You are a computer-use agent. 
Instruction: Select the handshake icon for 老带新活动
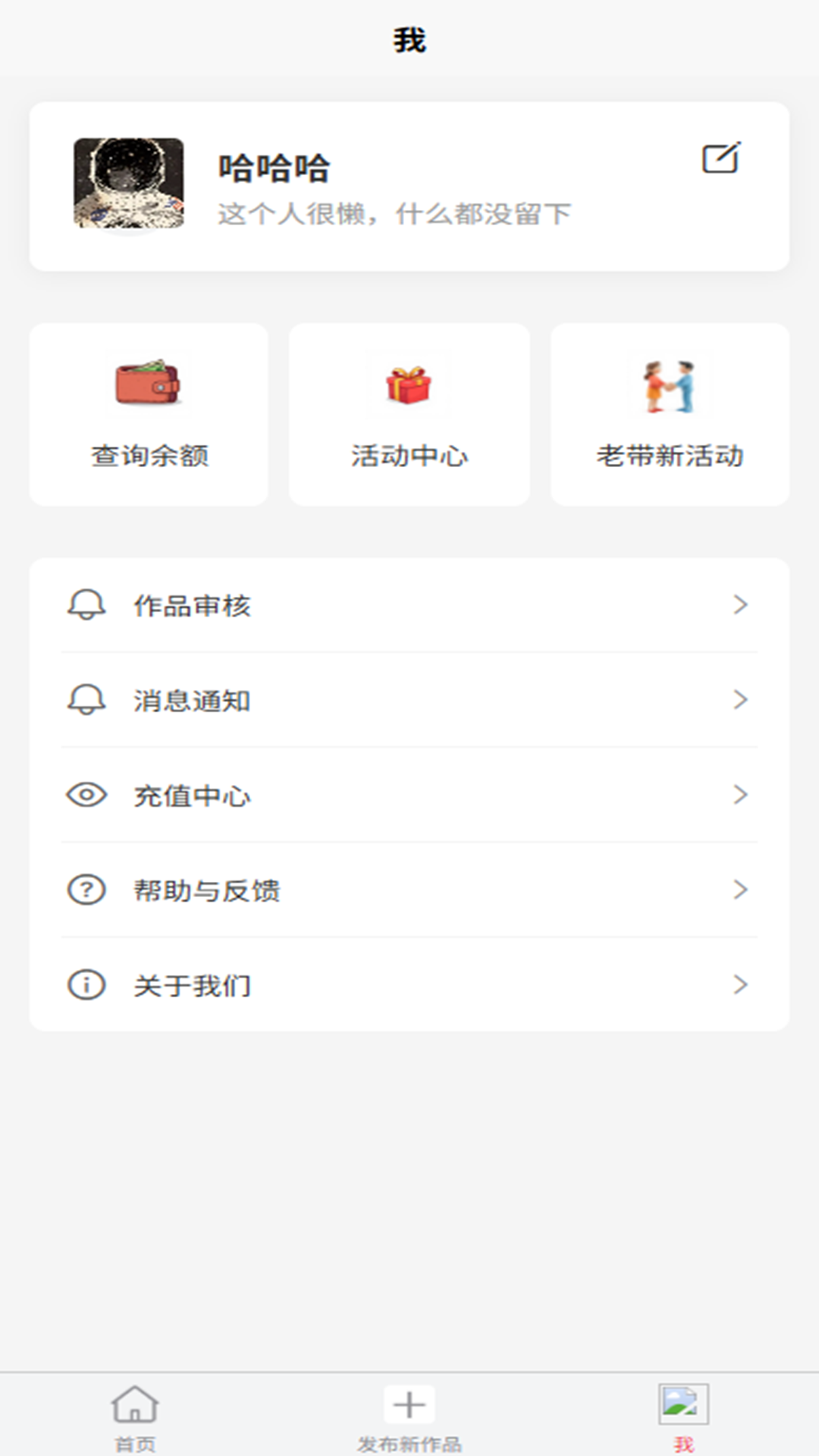point(670,384)
